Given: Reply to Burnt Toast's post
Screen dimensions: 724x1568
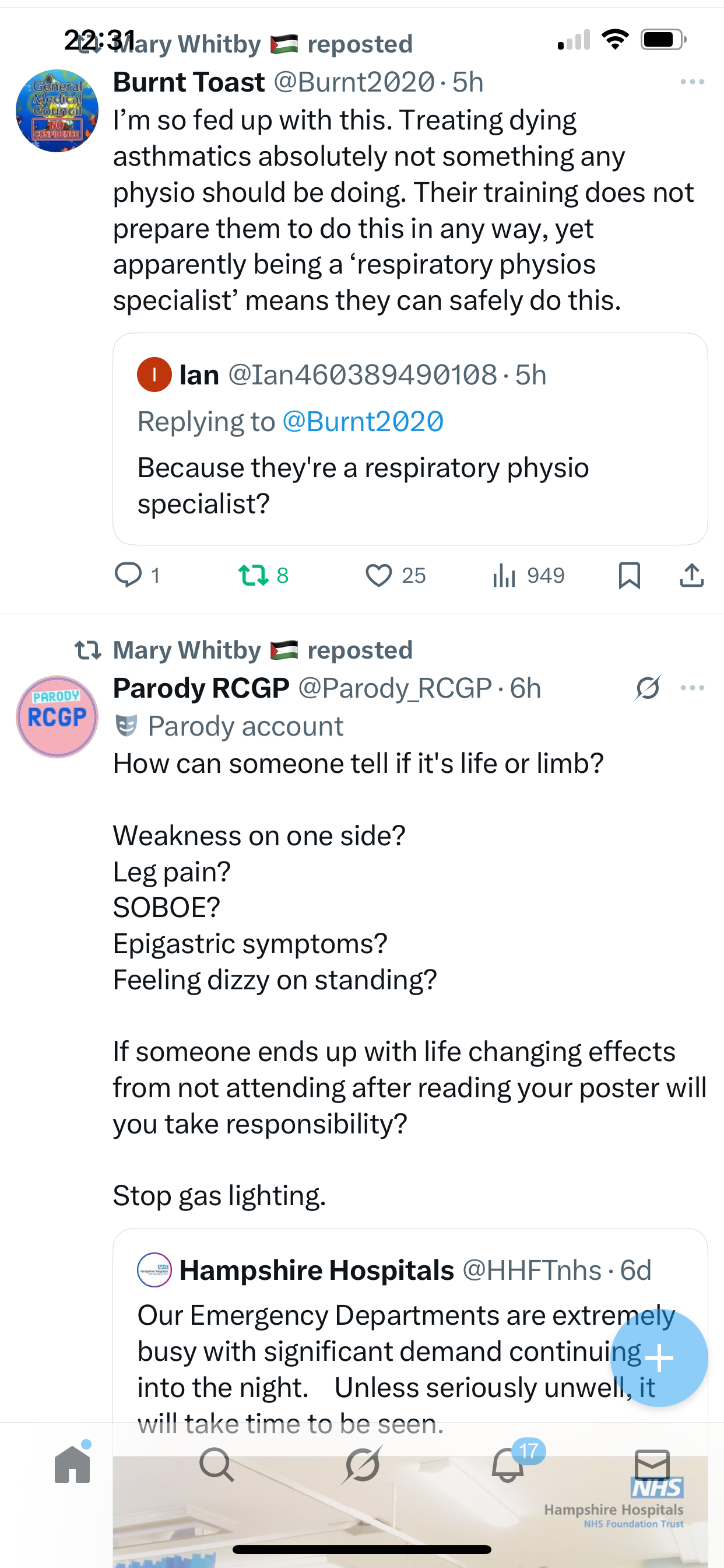Looking at the screenshot, I should 128,575.
